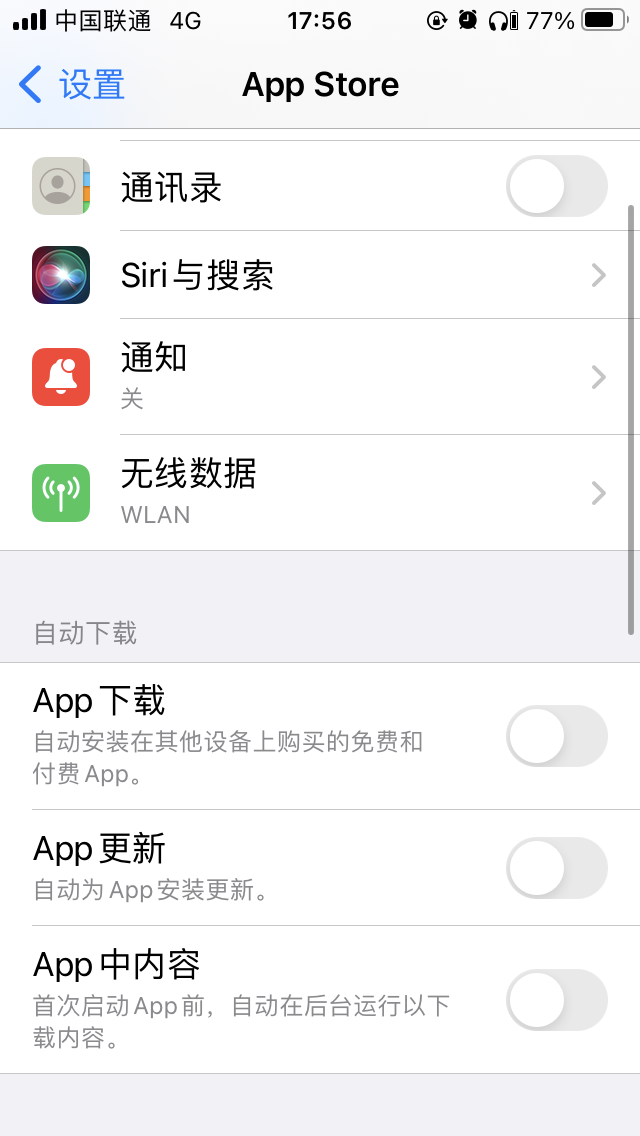This screenshot has height=1136, width=640.
Task: Go back to 设置
Action: coord(72,85)
